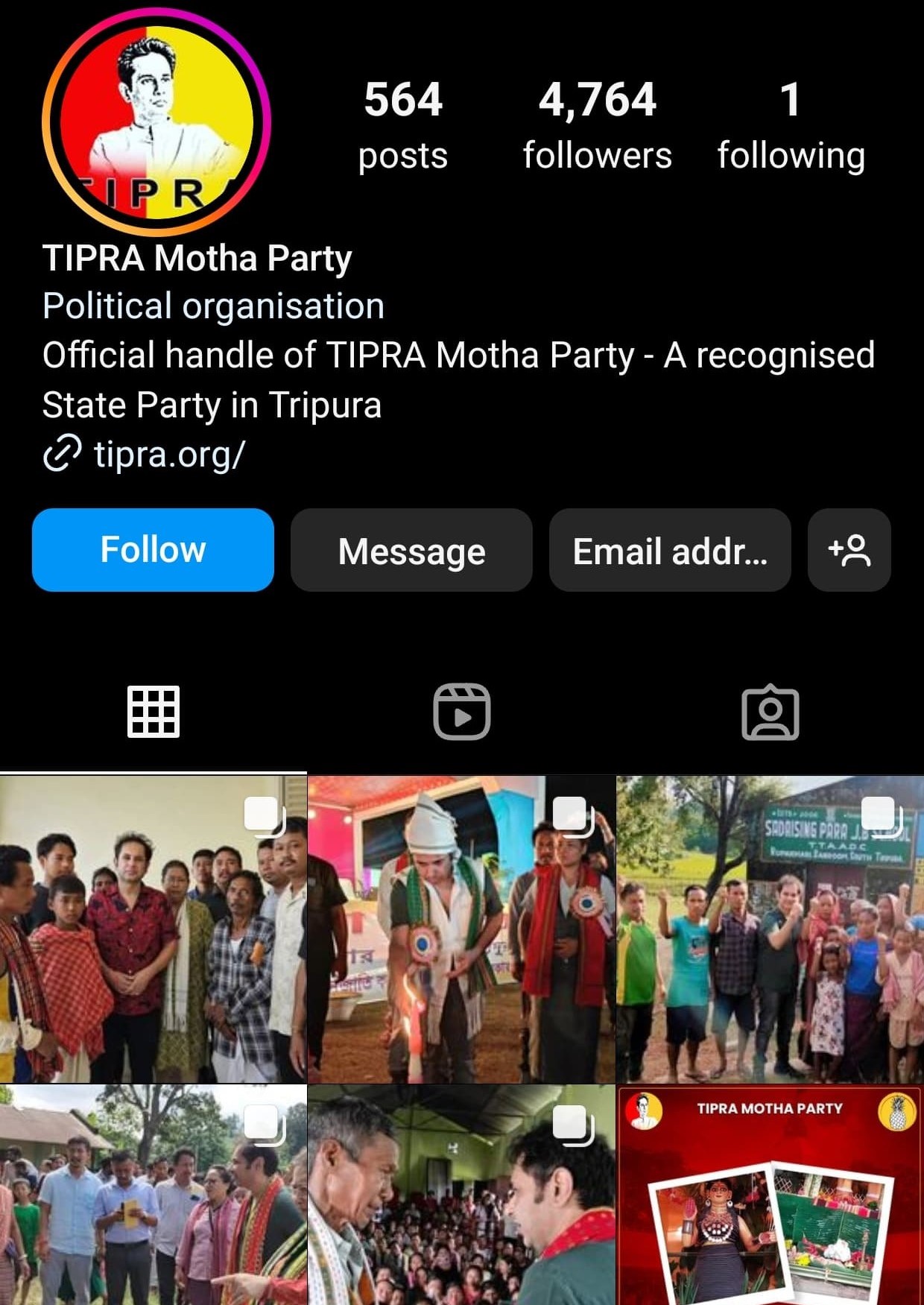Show suggested accounts via the add-person icon
924x1305 pixels.
click(849, 550)
